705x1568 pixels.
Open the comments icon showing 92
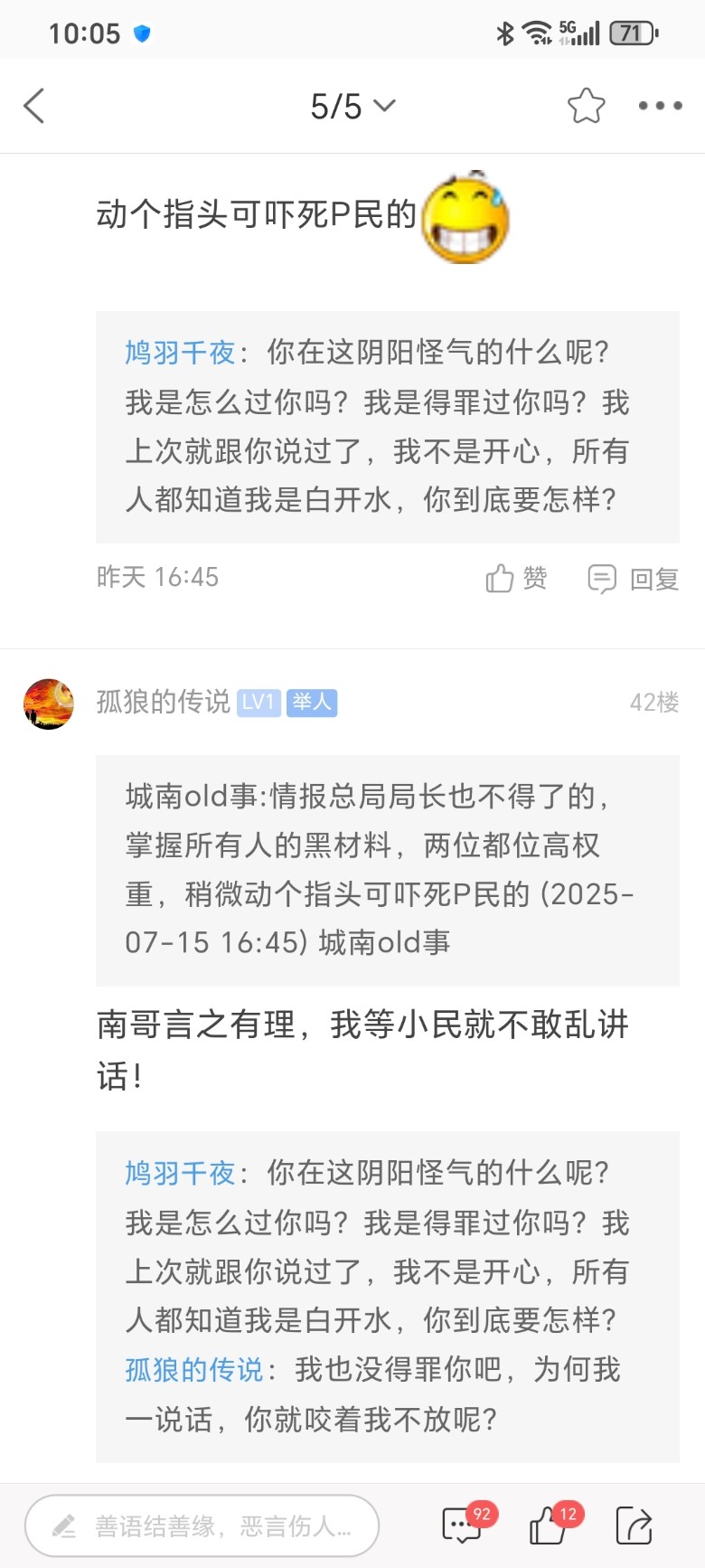click(x=462, y=1525)
